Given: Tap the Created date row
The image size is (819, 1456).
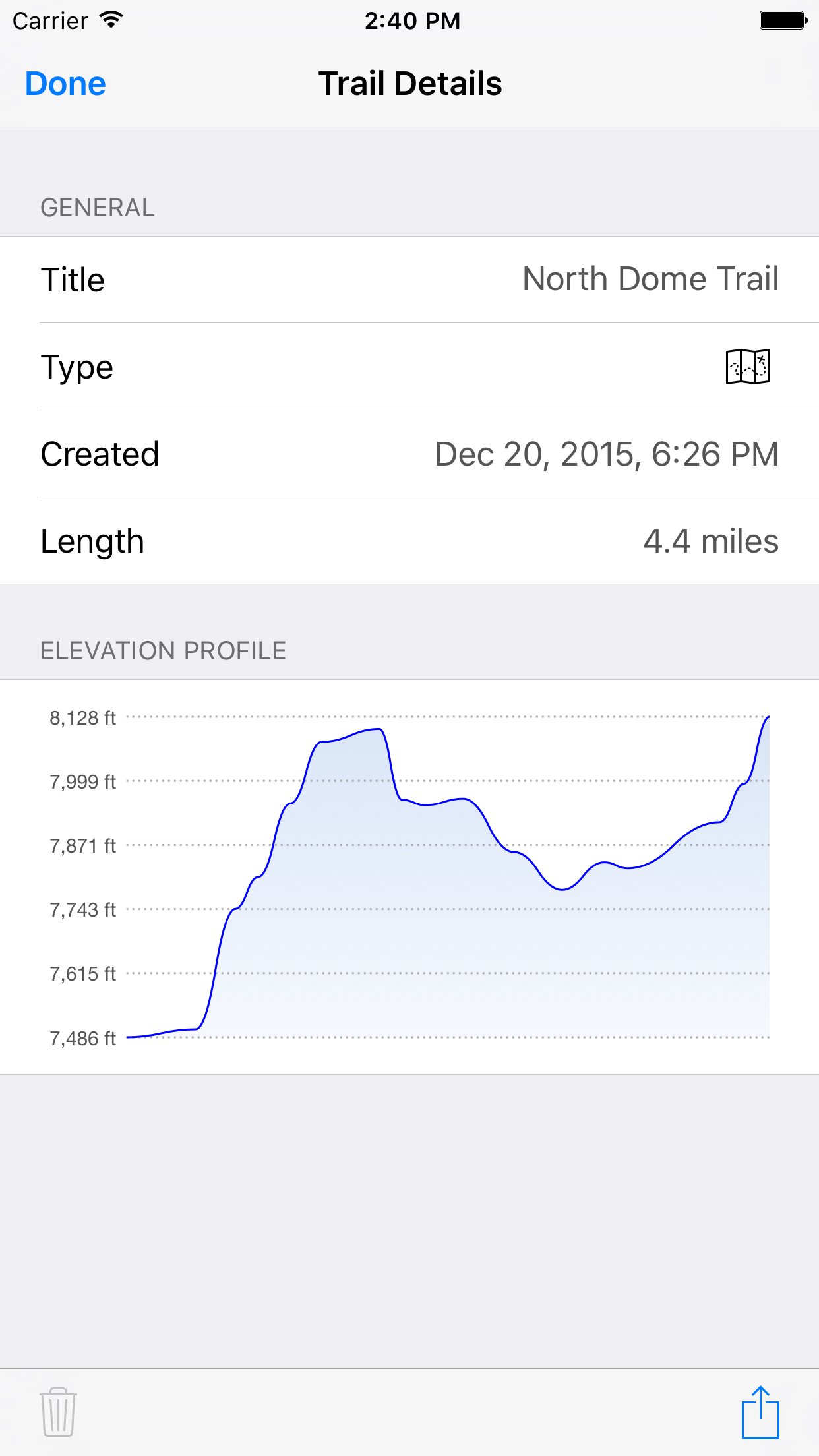Looking at the screenshot, I should [409, 454].
